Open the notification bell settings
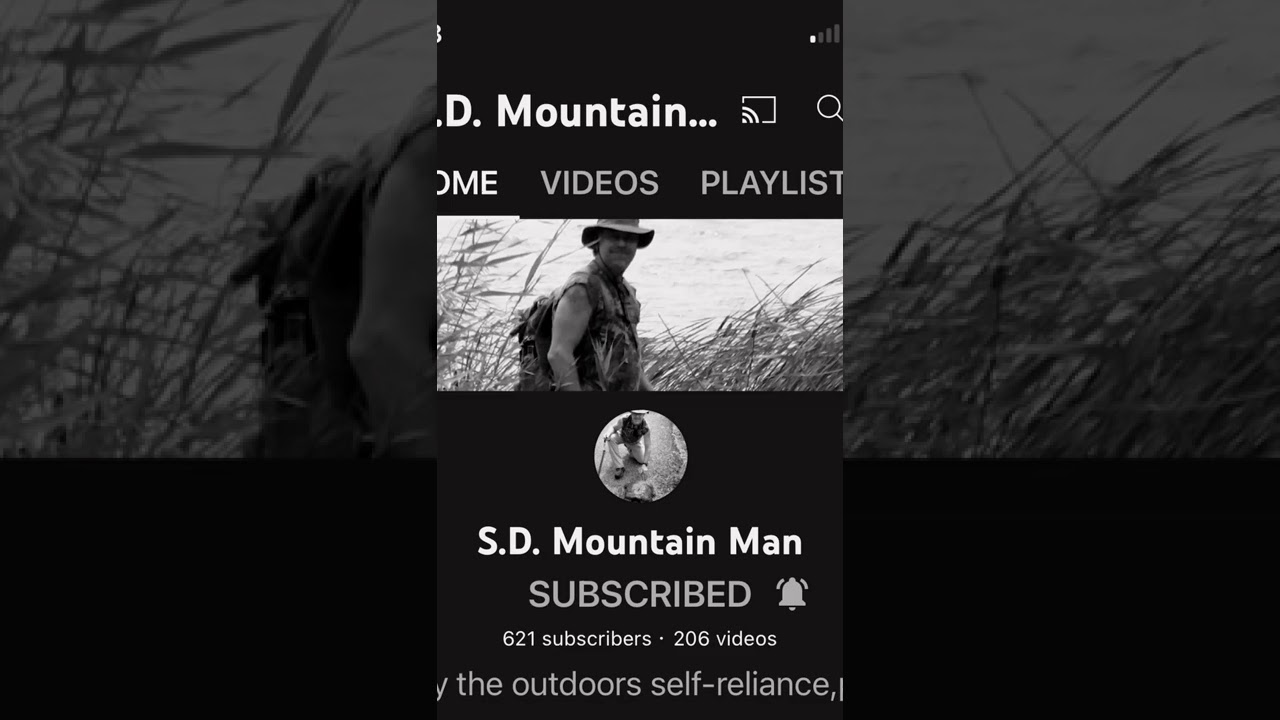The height and width of the screenshot is (720, 1280). click(791, 594)
